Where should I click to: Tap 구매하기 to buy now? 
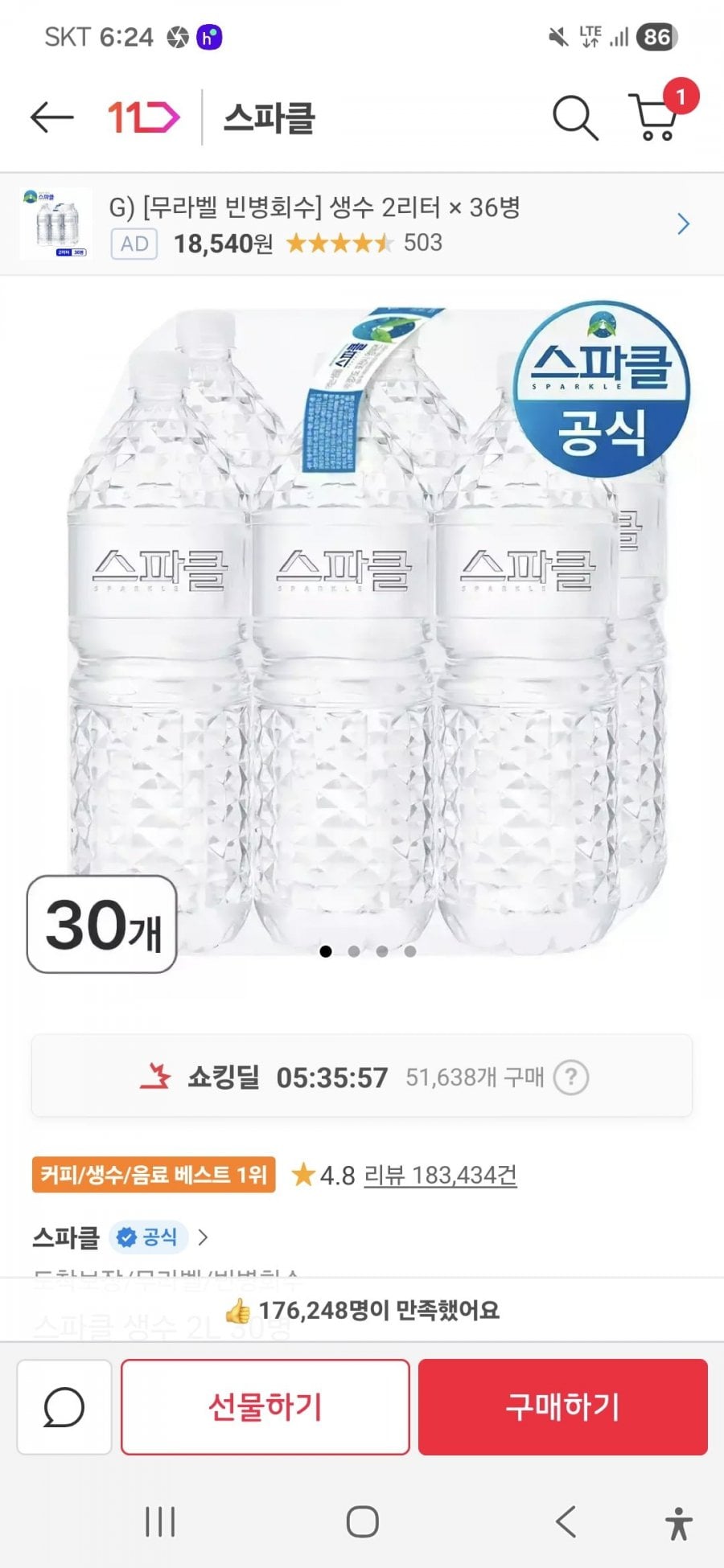click(562, 1407)
